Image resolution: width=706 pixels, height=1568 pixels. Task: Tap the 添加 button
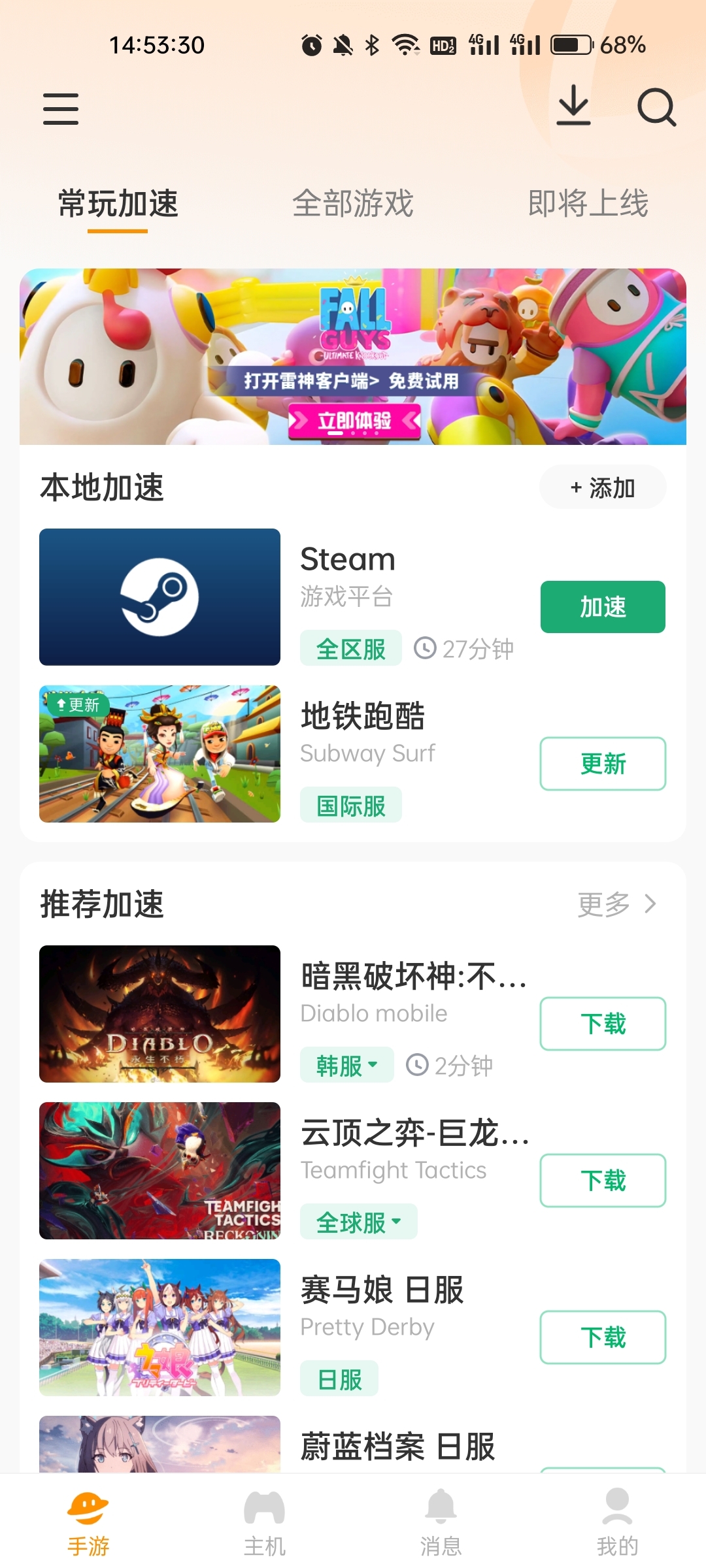pos(603,487)
